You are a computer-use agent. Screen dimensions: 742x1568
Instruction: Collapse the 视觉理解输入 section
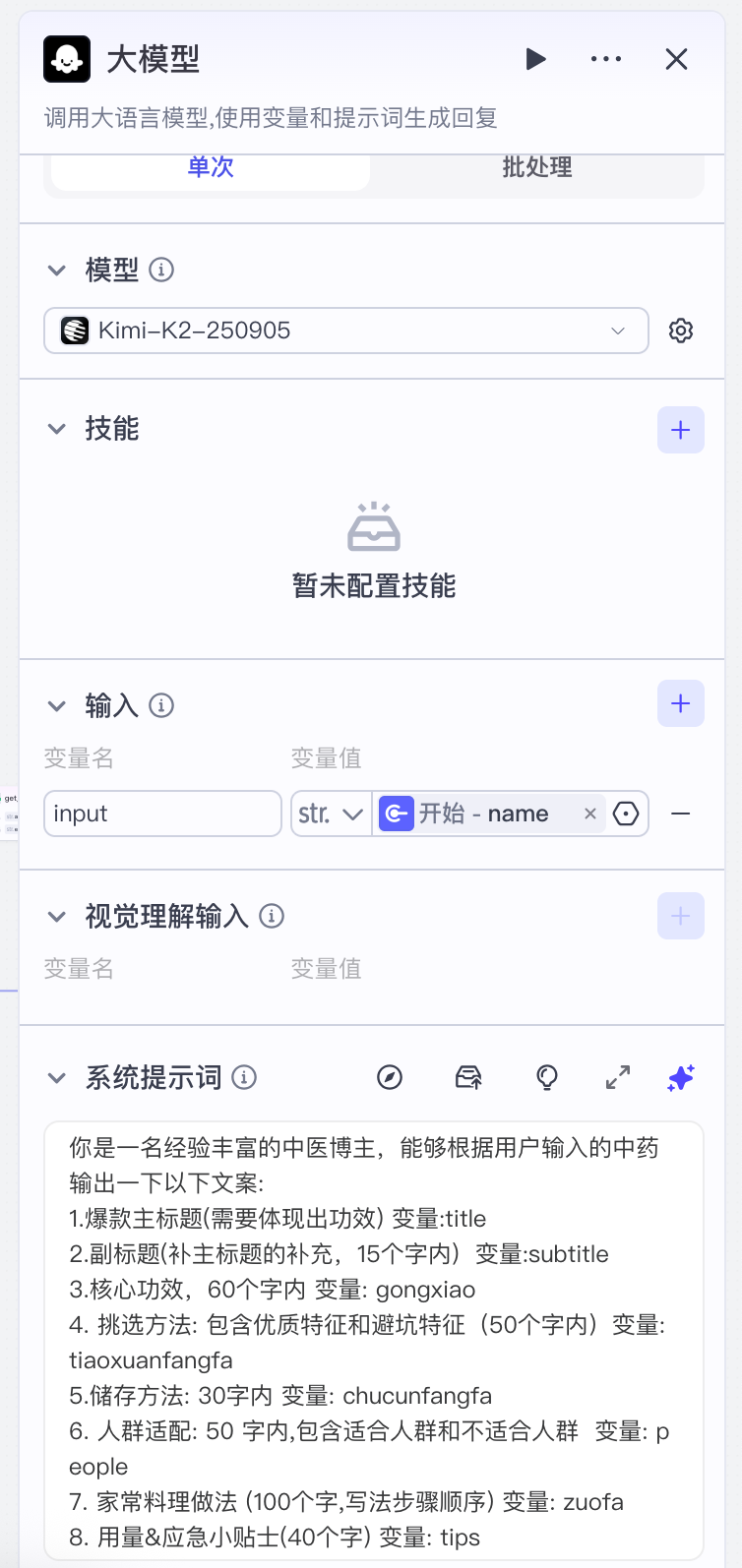[x=56, y=916]
